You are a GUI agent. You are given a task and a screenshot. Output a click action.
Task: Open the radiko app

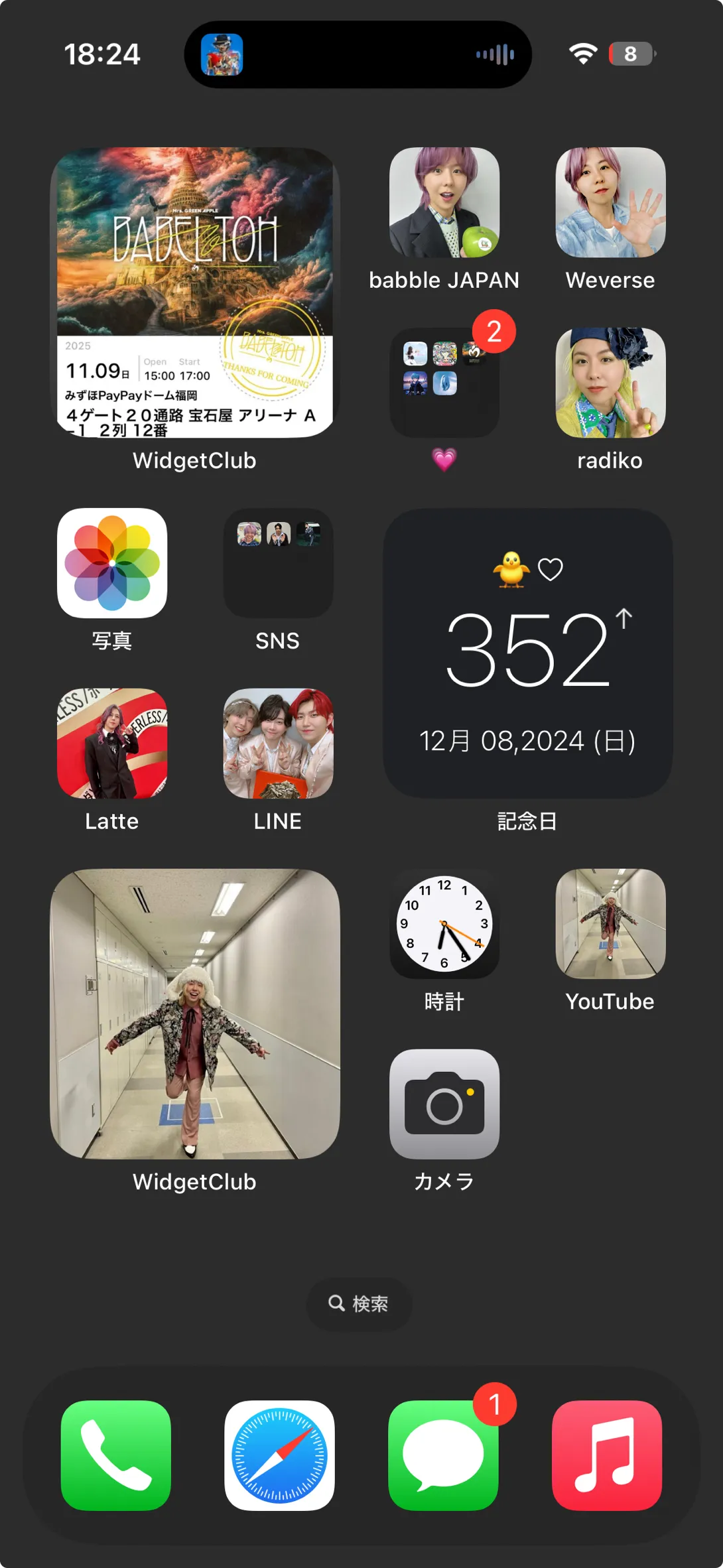[610, 383]
